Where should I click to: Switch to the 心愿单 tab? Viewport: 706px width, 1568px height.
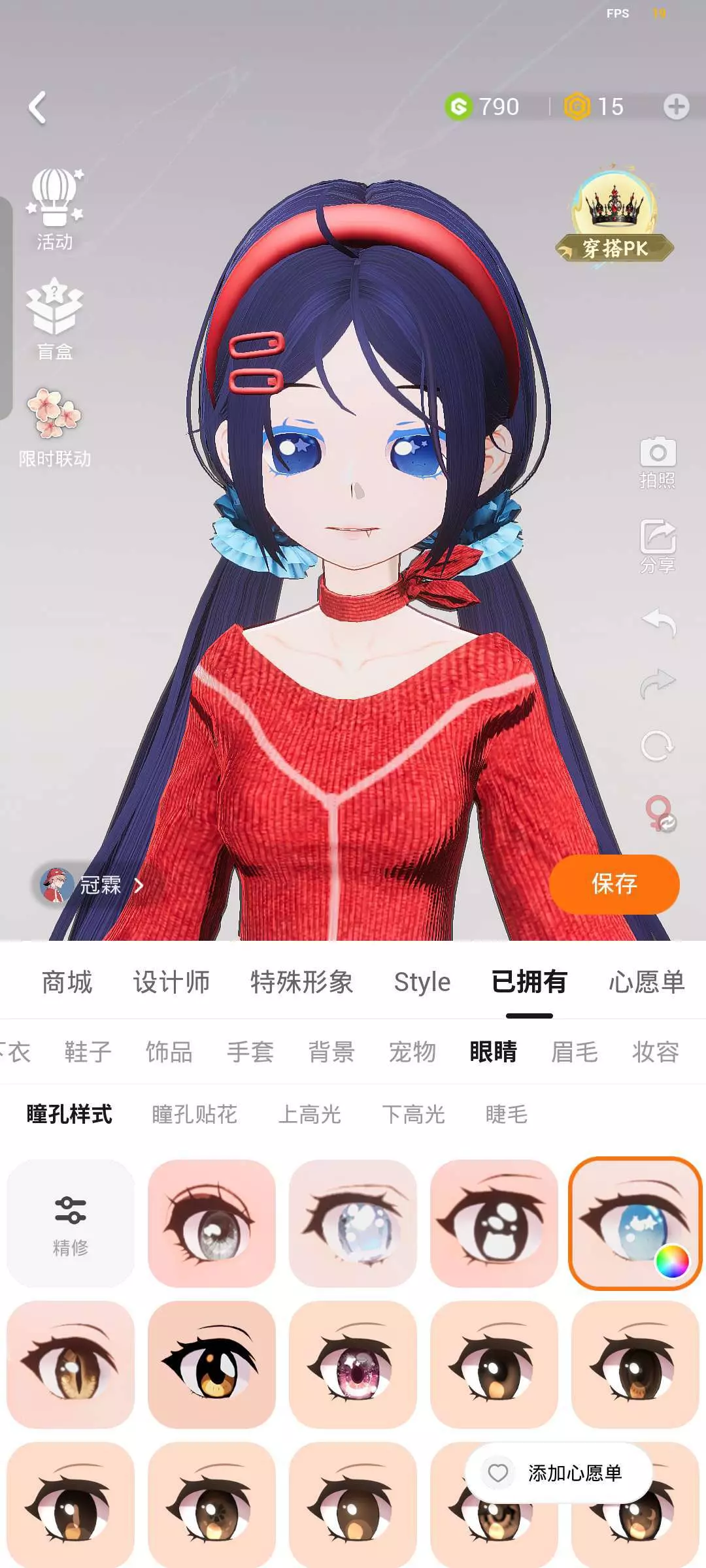click(x=647, y=982)
